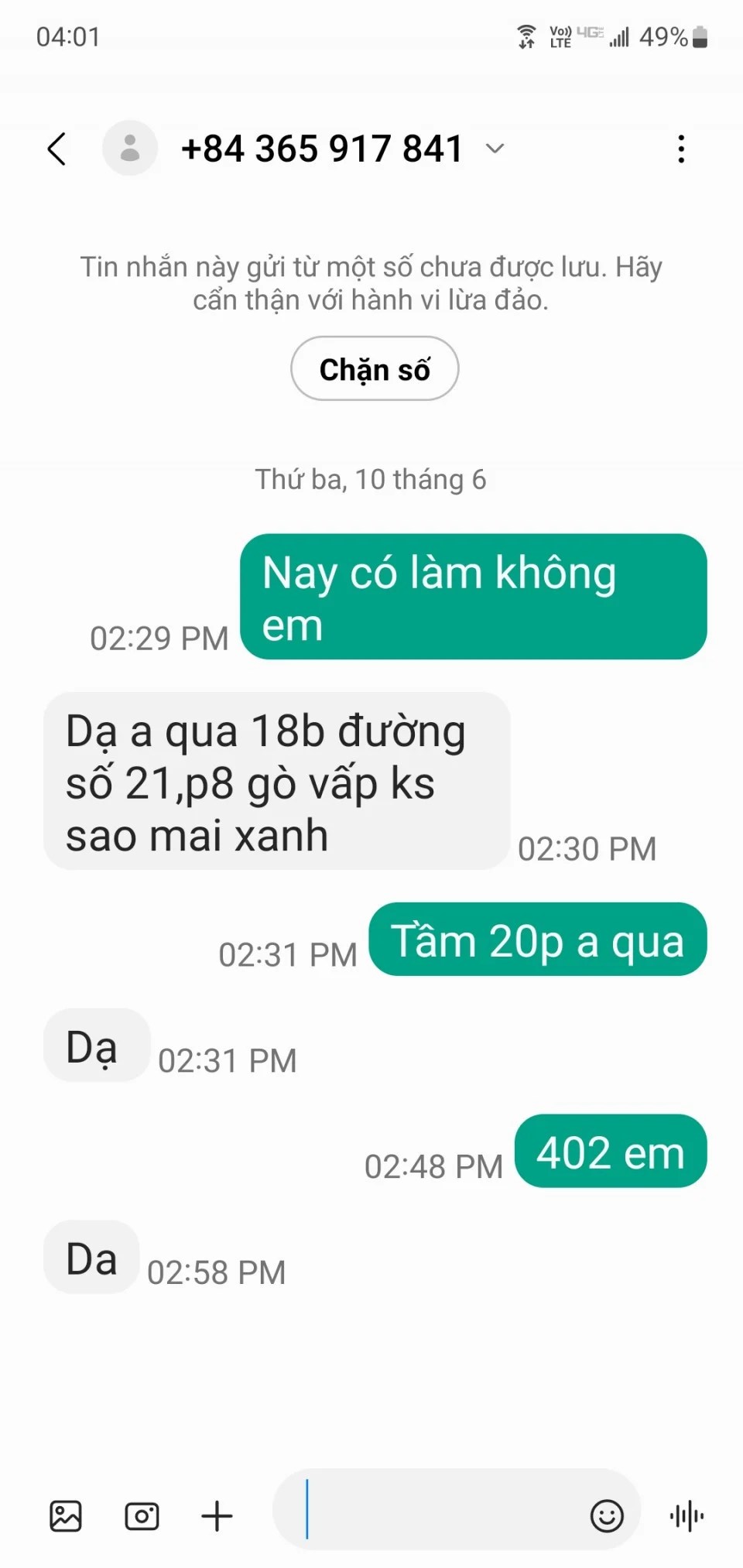Record a voice message
Screen dimensions: 743x1568
pos(687,1515)
